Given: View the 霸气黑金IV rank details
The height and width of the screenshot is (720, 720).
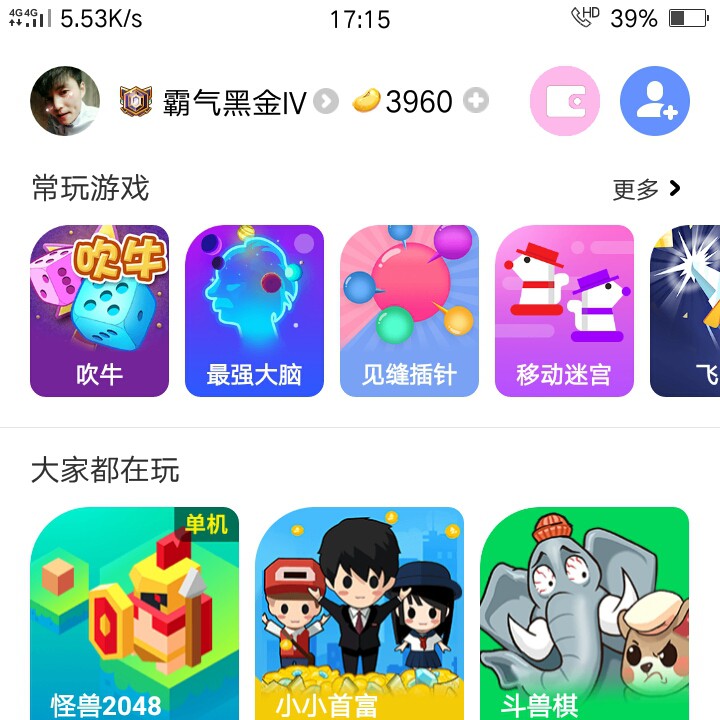Looking at the screenshot, I should [x=230, y=101].
